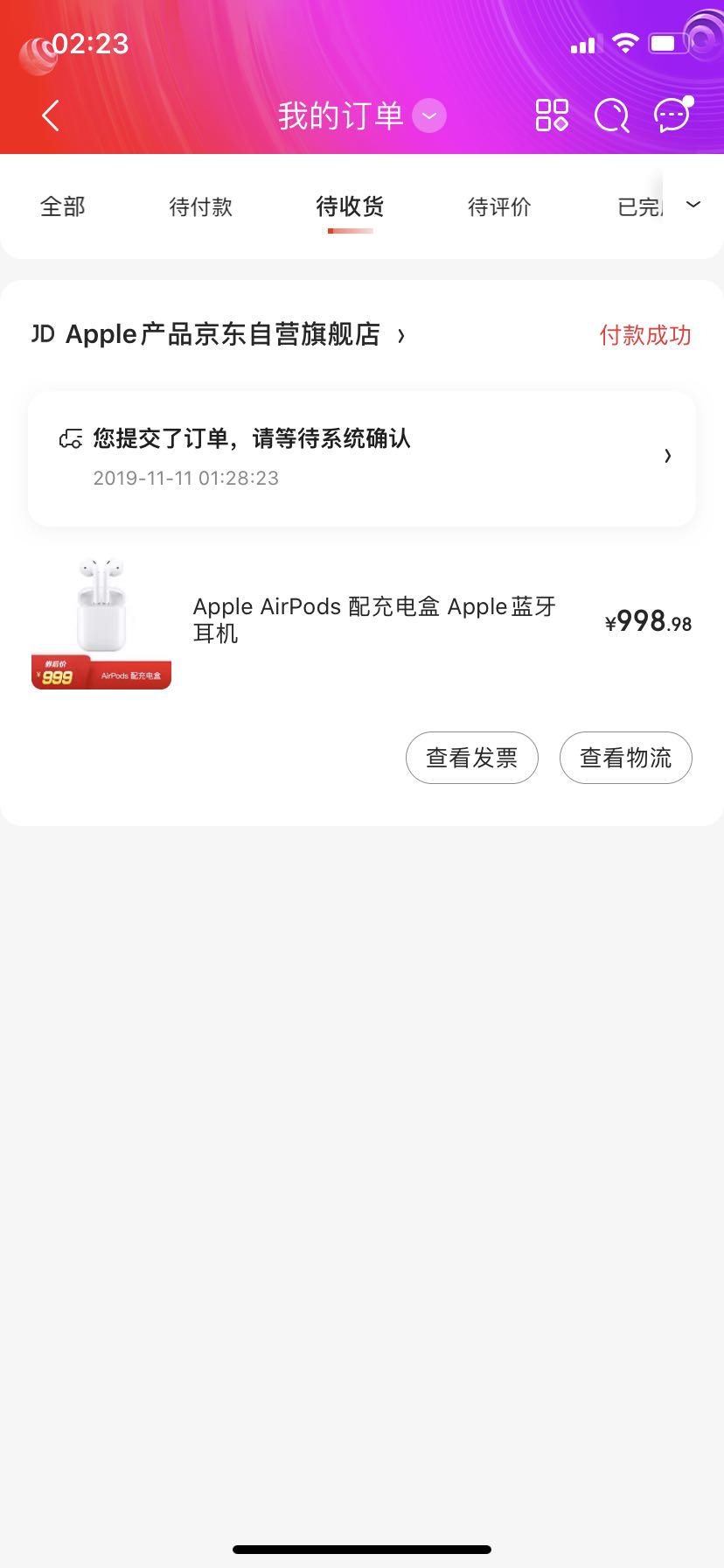Switch to the 待付款 tab
This screenshot has width=724, height=1568.
tap(201, 207)
